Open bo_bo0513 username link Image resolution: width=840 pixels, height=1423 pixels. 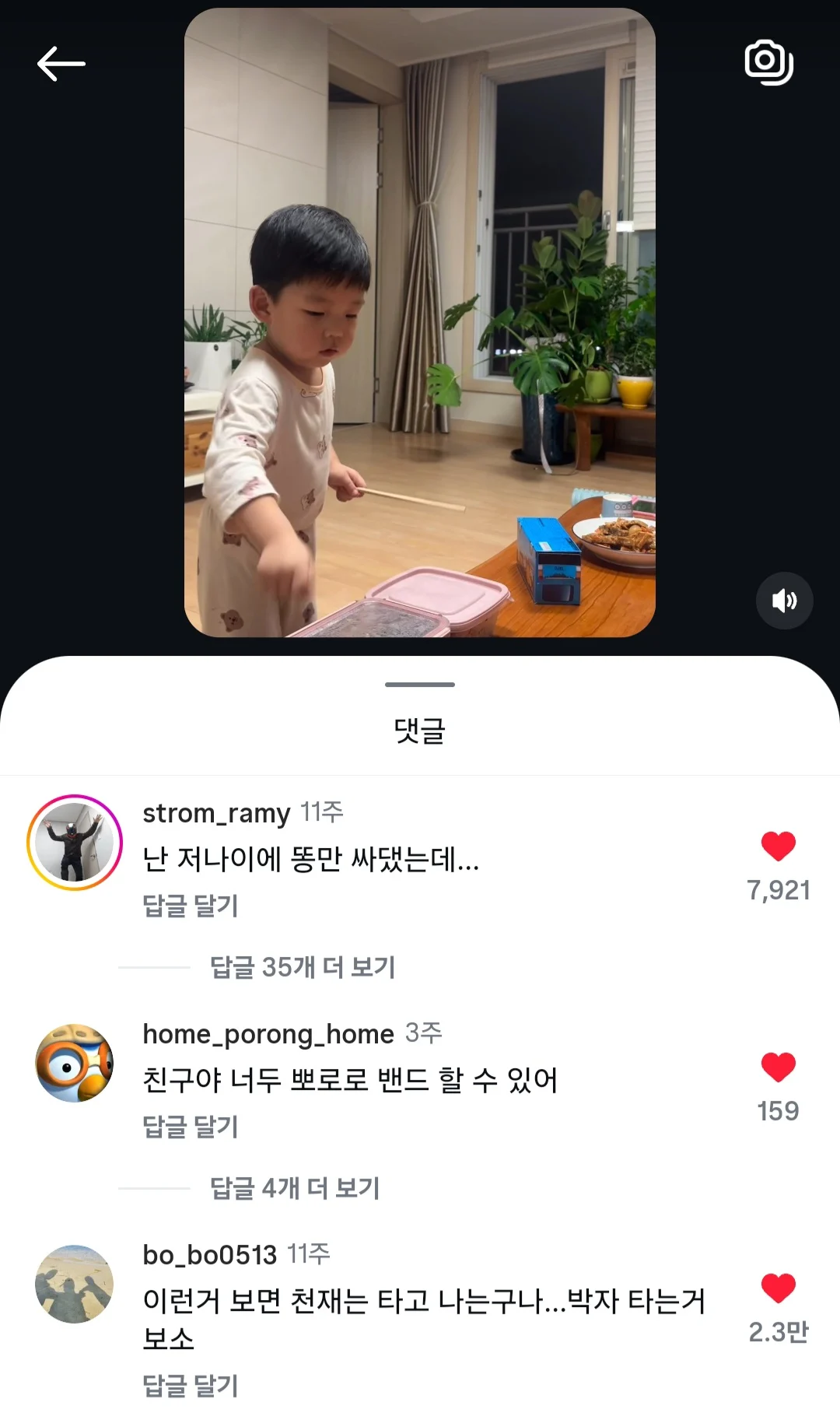(209, 1255)
